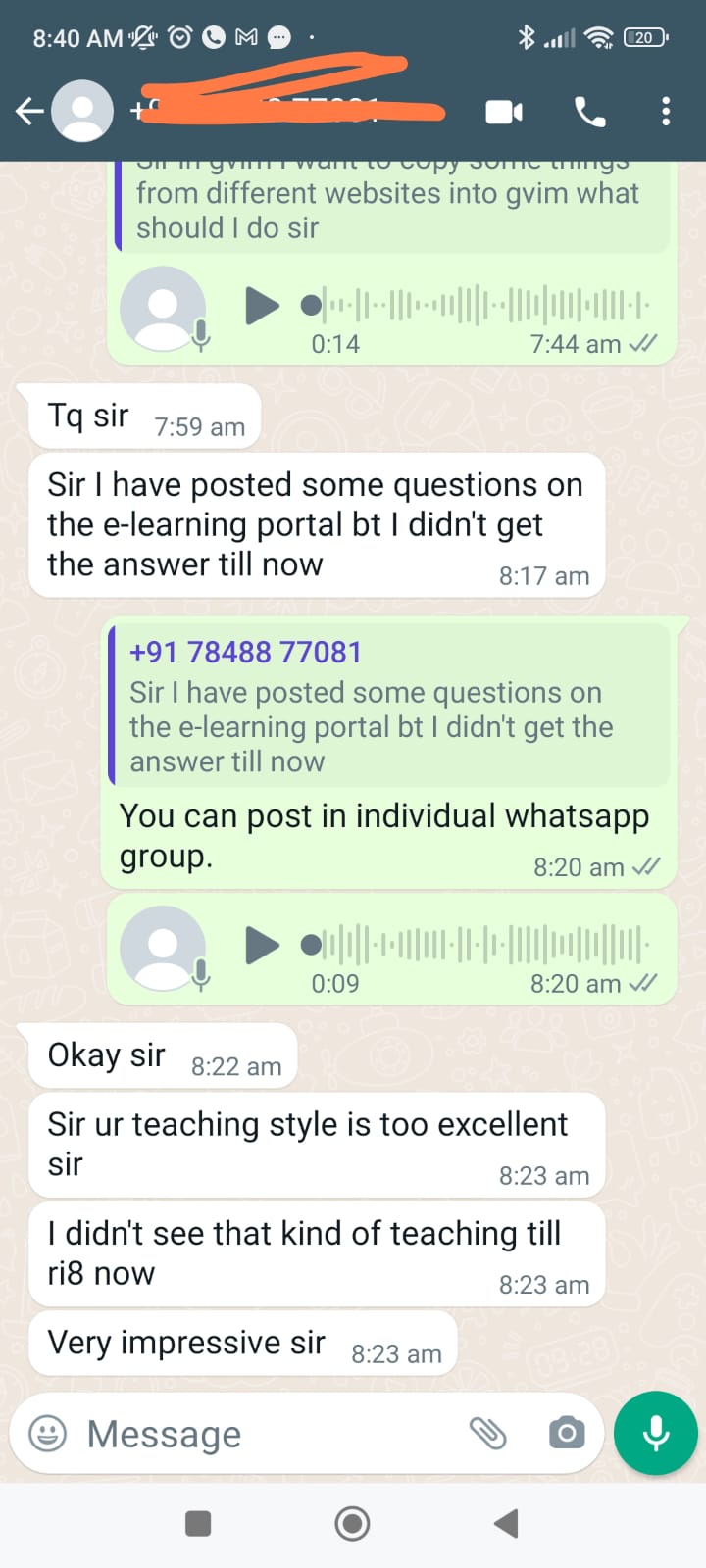Screen dimensions: 706x1568
Task: Start a video call
Action: click(x=504, y=112)
